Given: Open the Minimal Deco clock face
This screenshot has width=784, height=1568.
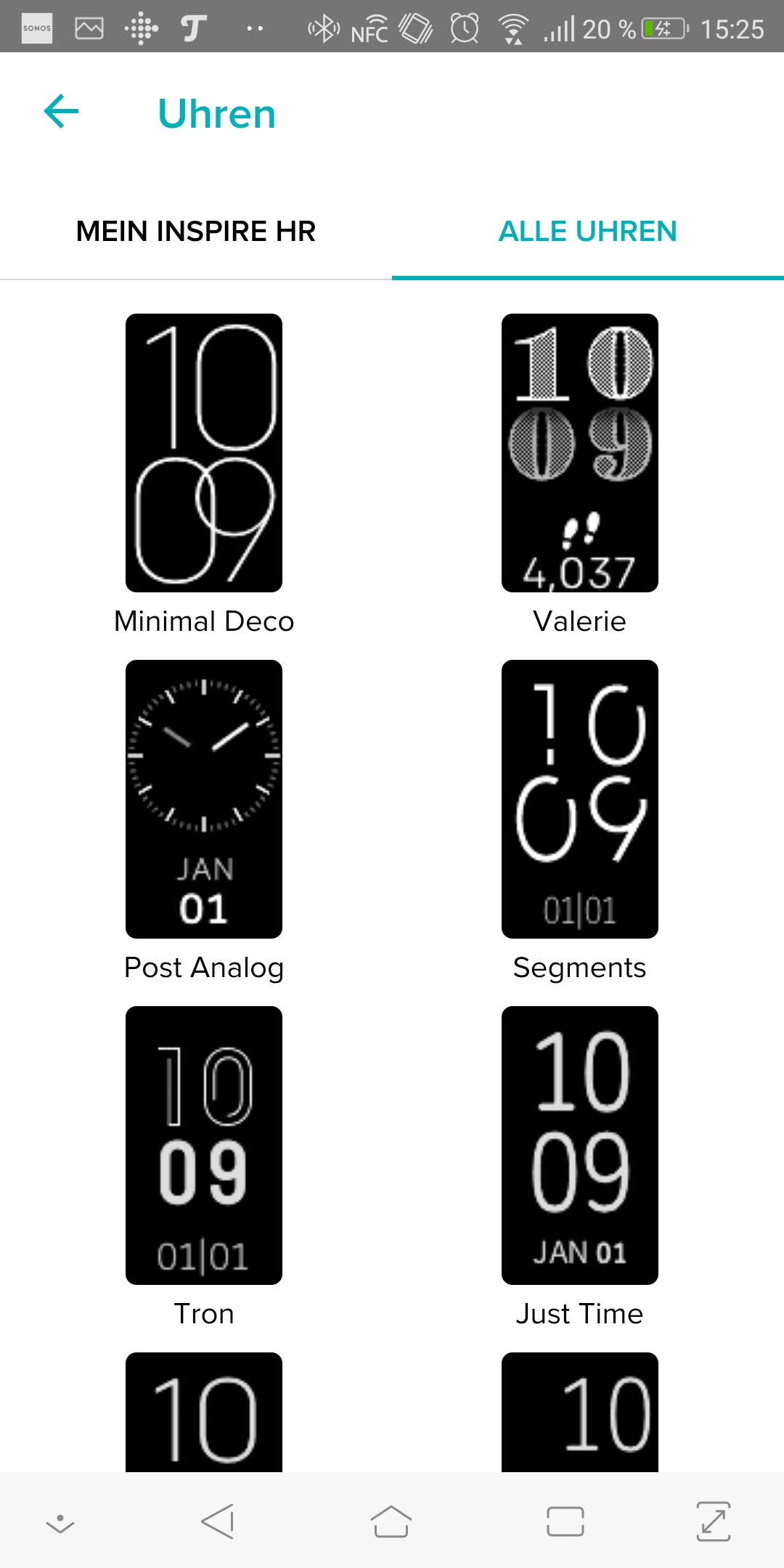Looking at the screenshot, I should pyautogui.click(x=204, y=453).
